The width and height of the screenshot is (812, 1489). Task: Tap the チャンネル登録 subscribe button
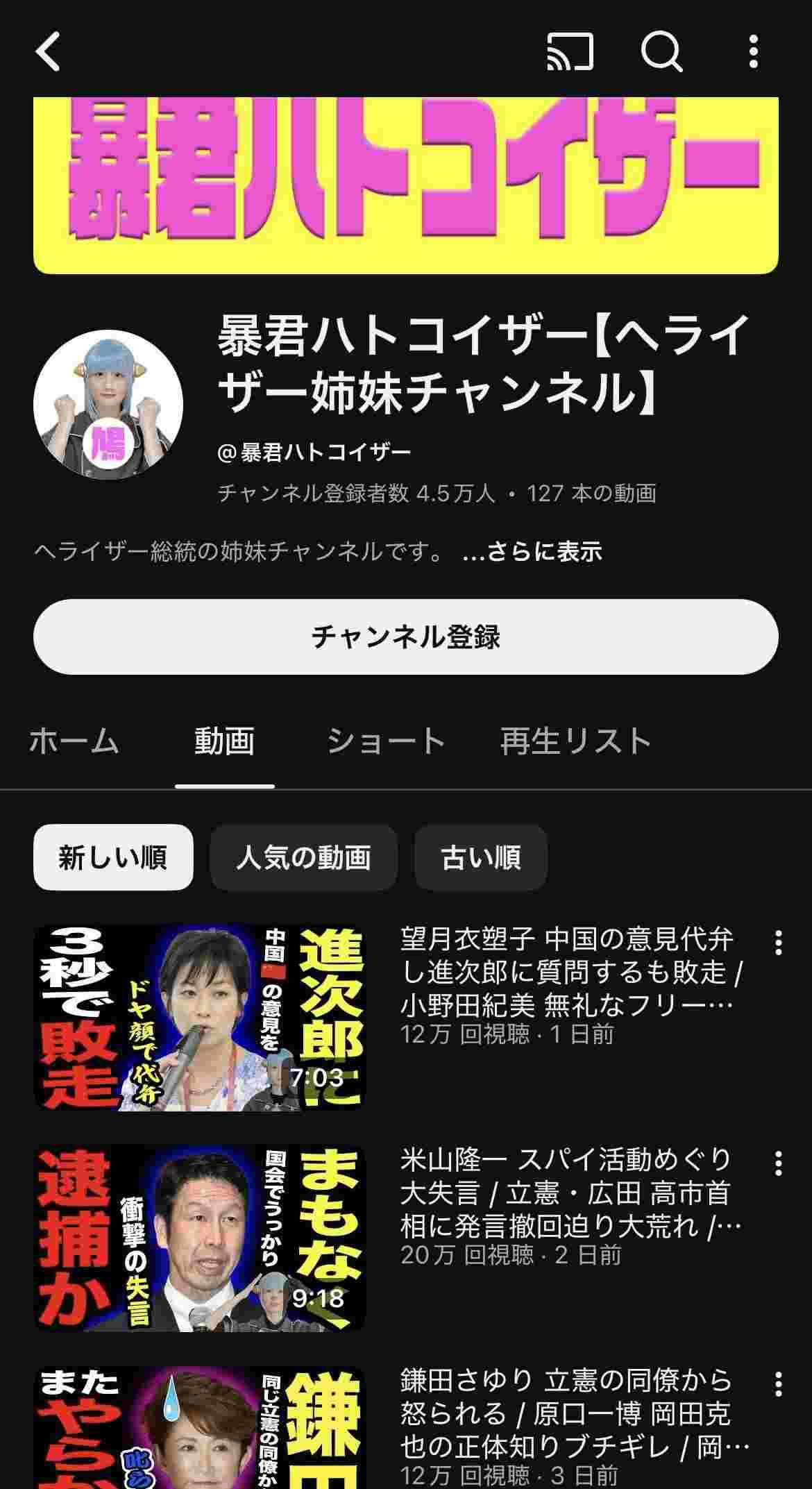click(405, 636)
